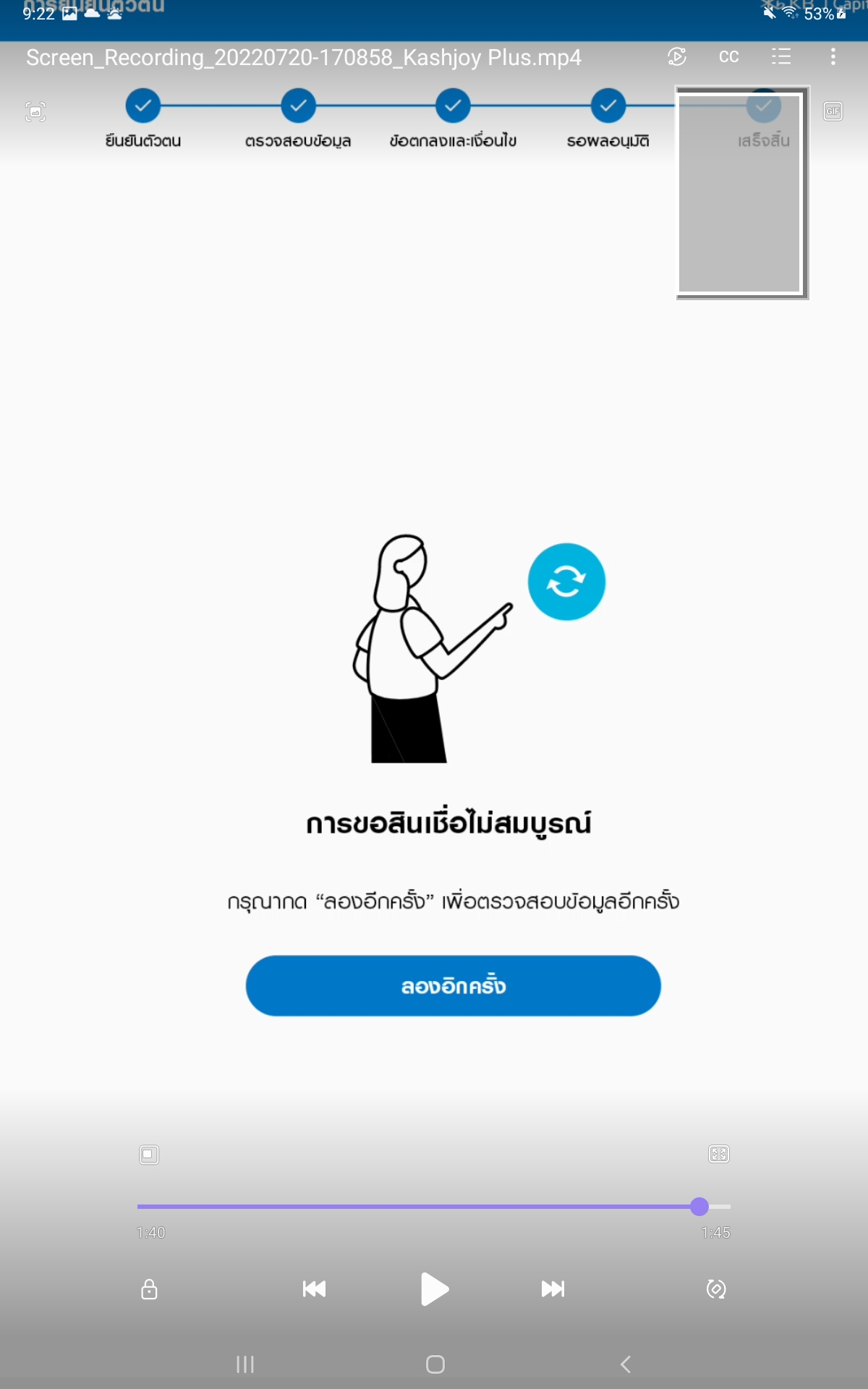
Task: Open the pop-up player icon
Action: 149,1154
